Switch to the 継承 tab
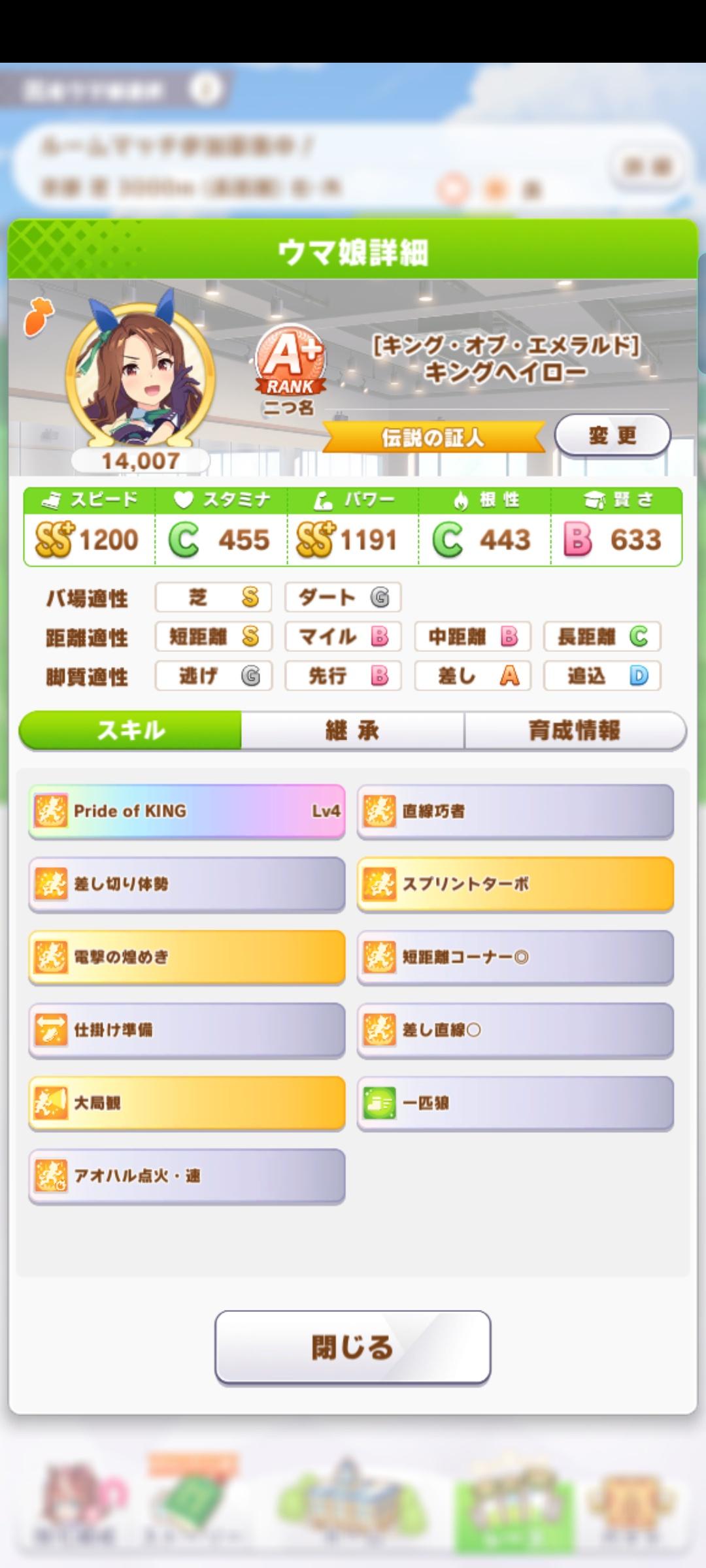The width and height of the screenshot is (706, 1568). coord(352,730)
